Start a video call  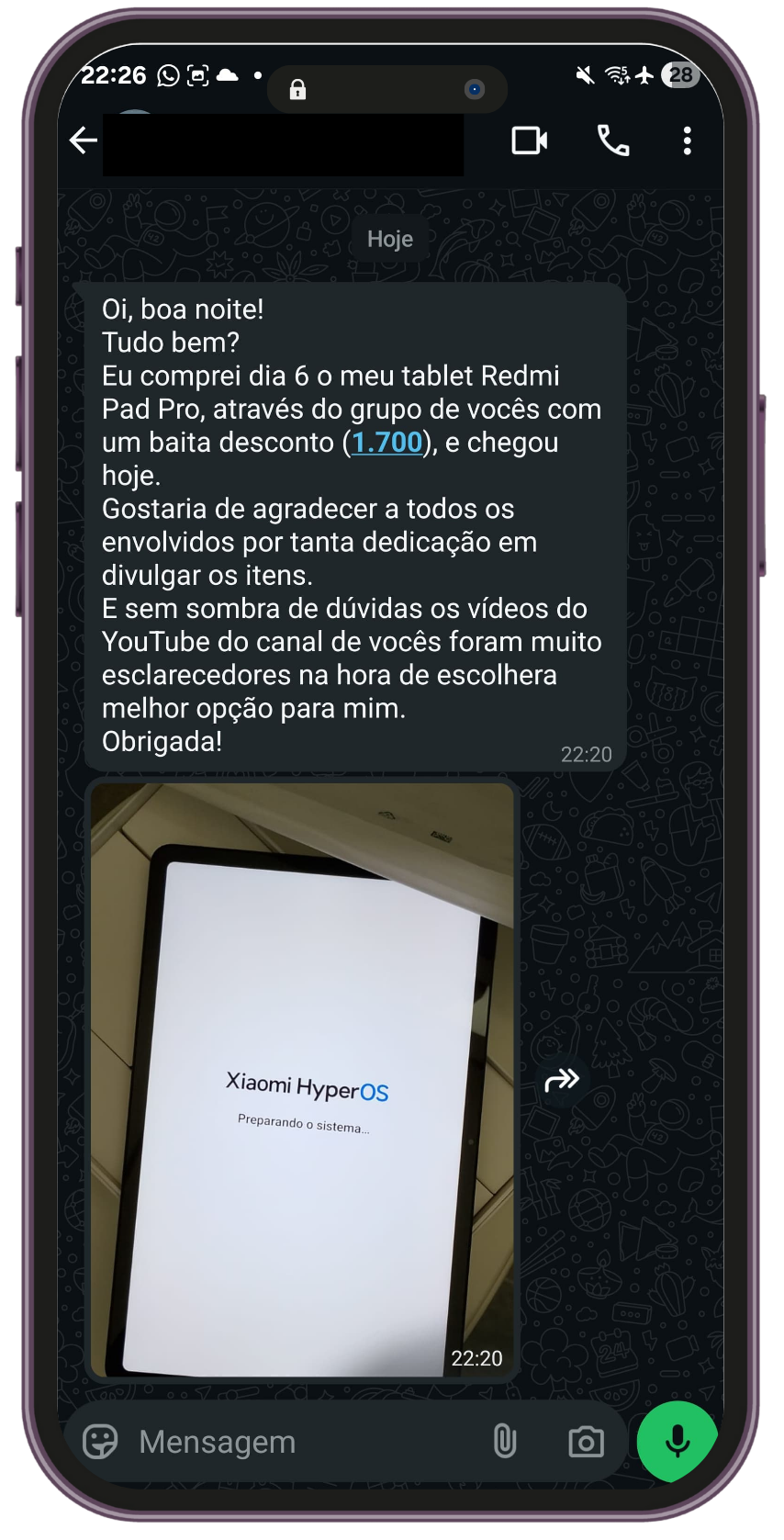point(530,141)
